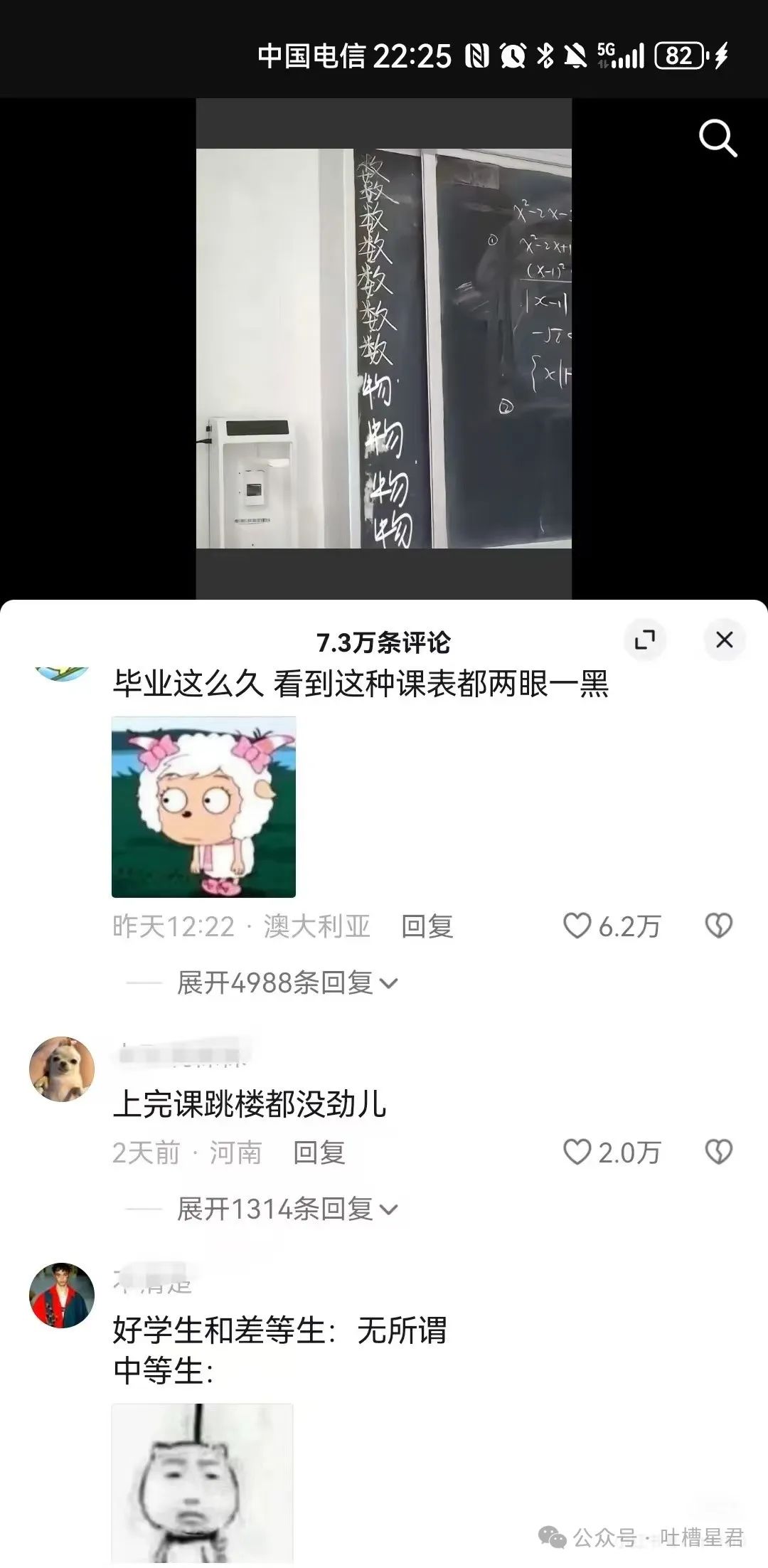Expand the 4988 replies
Image resolution: width=768 pixels, height=1568 pixels.
[287, 982]
